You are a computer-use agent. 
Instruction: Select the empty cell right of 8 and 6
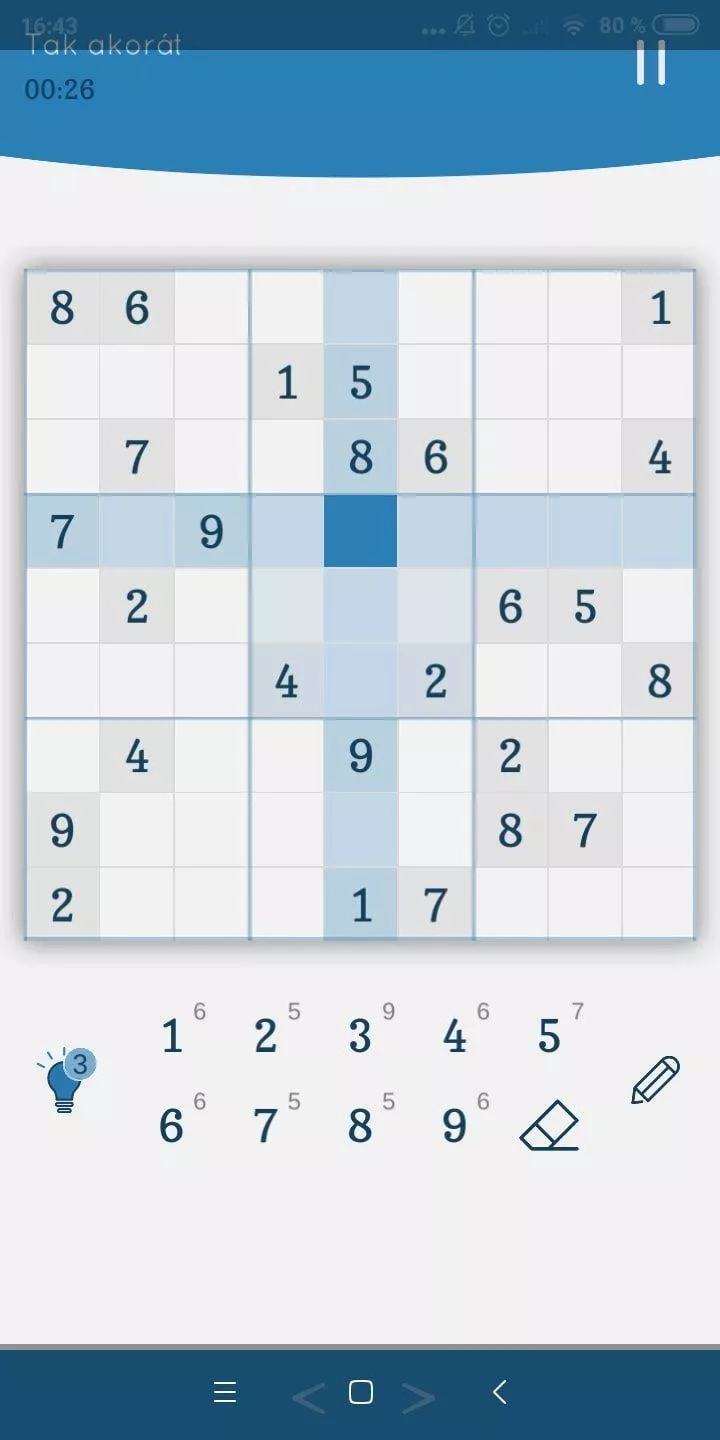click(211, 307)
